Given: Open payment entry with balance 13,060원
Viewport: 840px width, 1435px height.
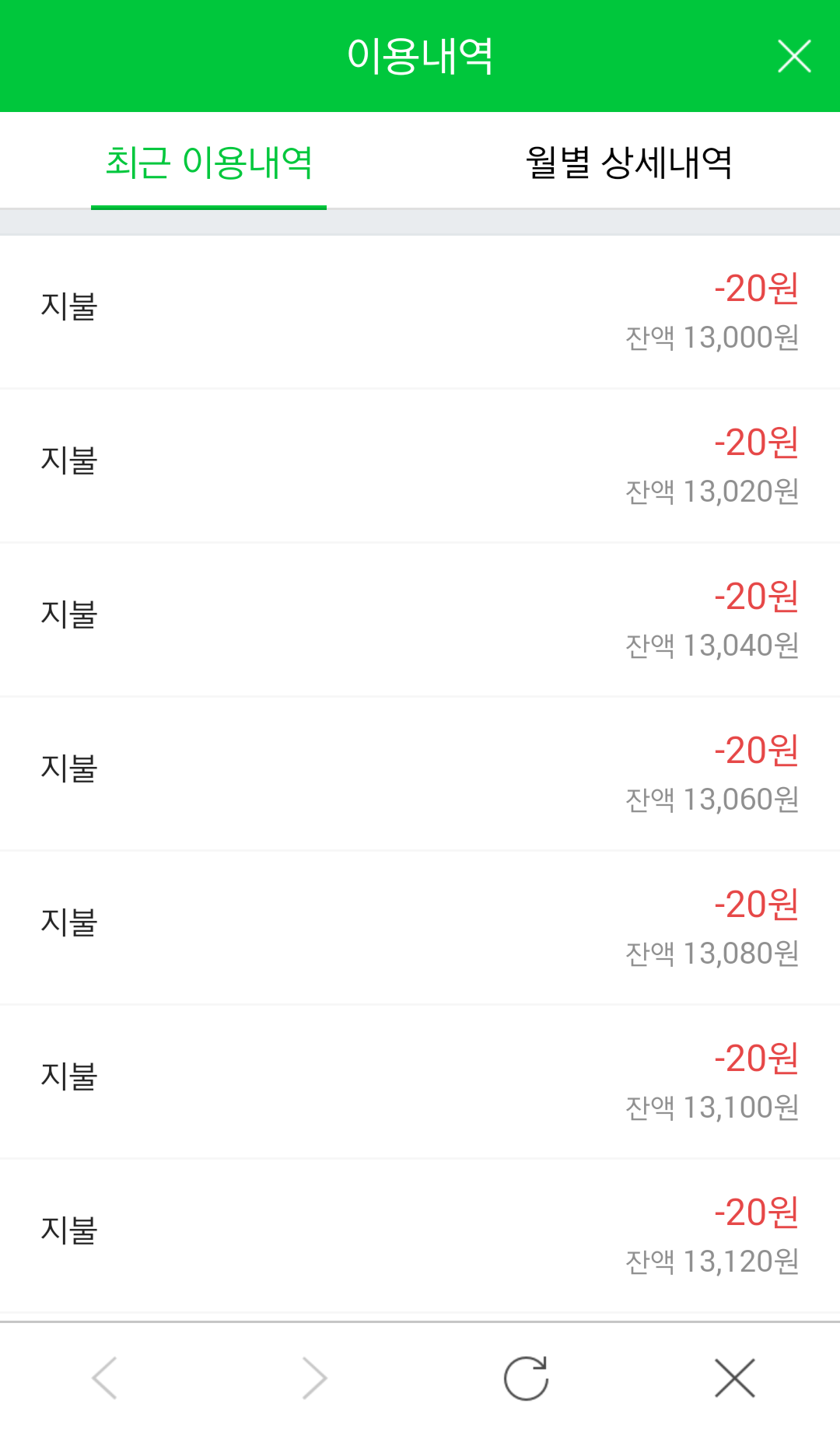Looking at the screenshot, I should [x=420, y=773].
